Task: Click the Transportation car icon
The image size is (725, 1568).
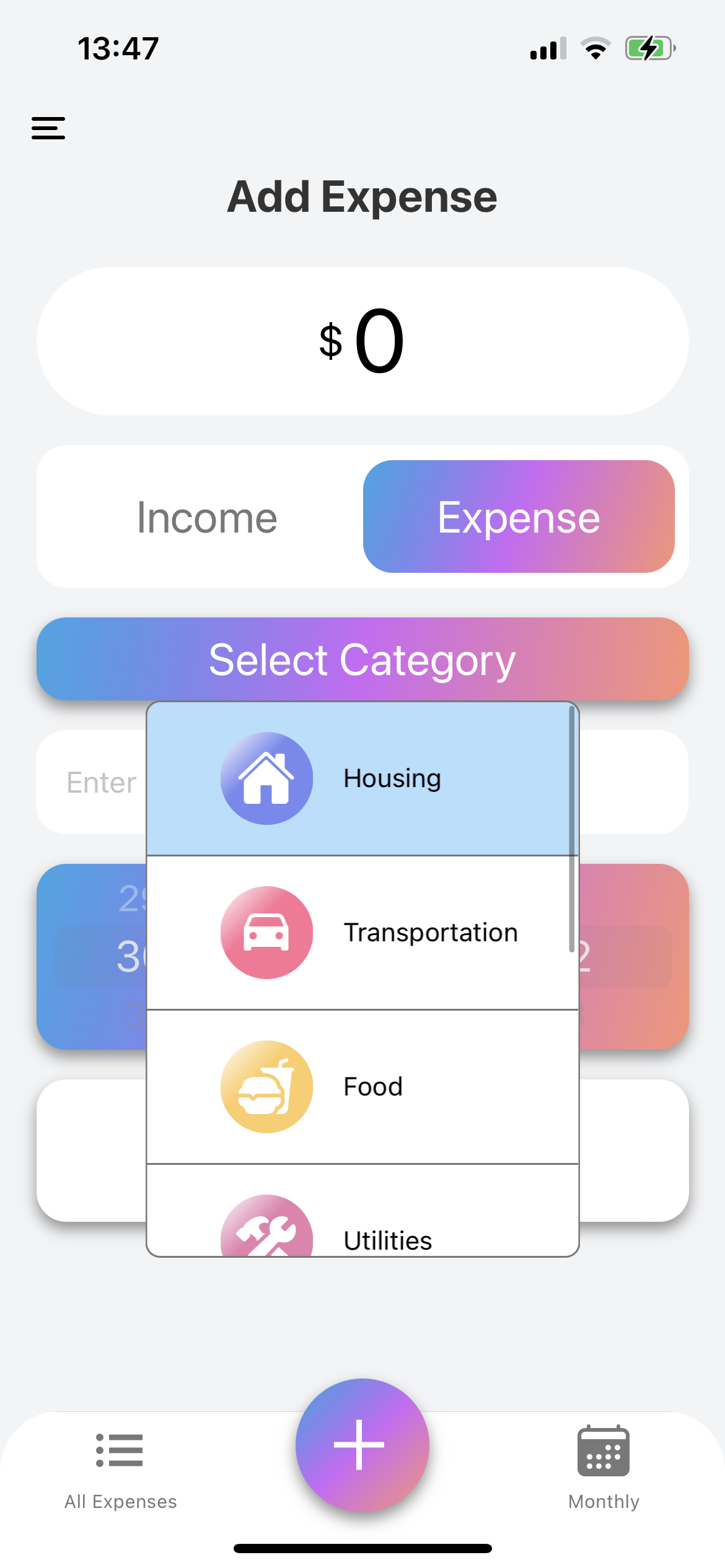Action: [266, 932]
